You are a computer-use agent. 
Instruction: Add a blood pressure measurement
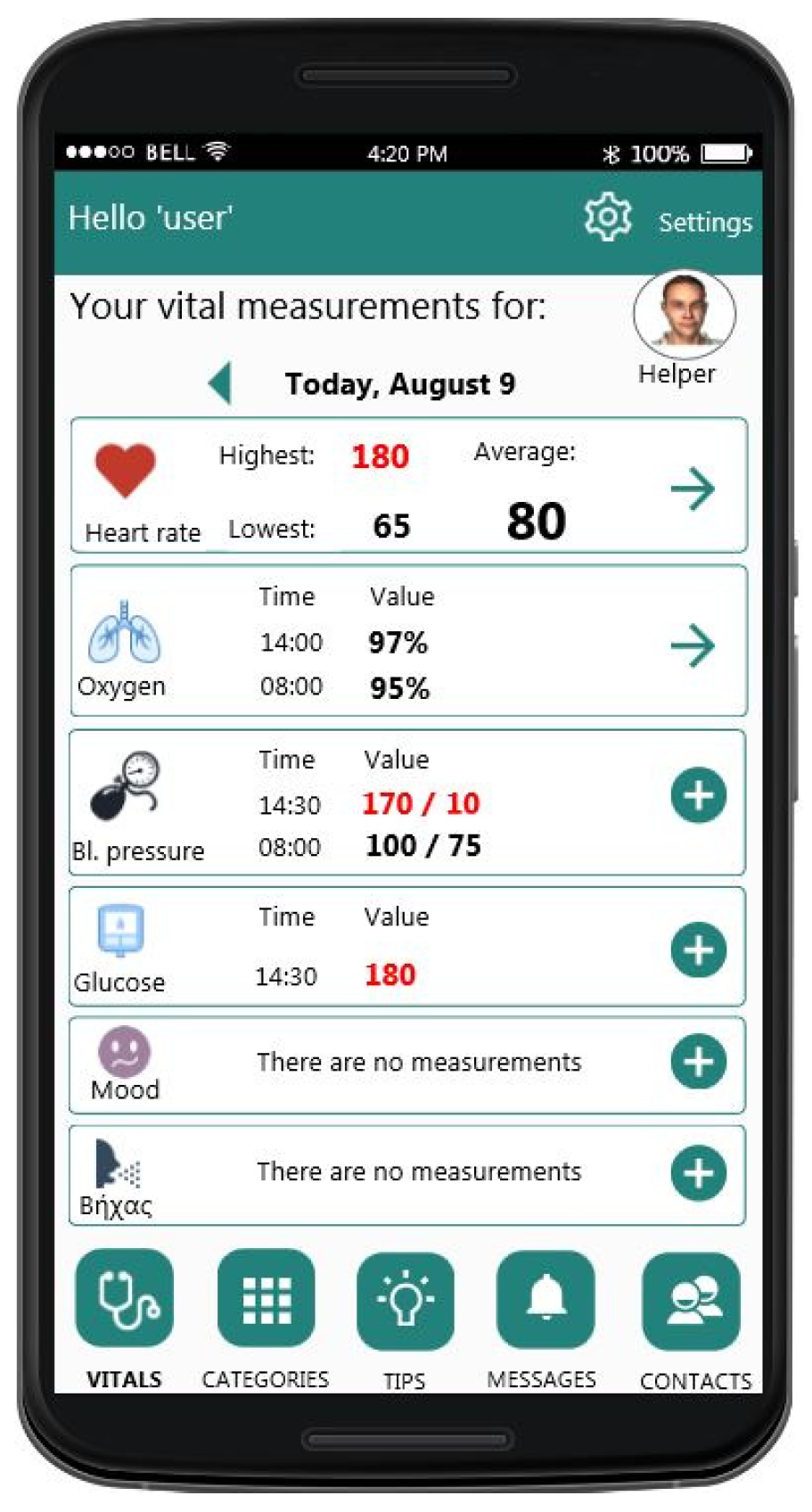698,795
